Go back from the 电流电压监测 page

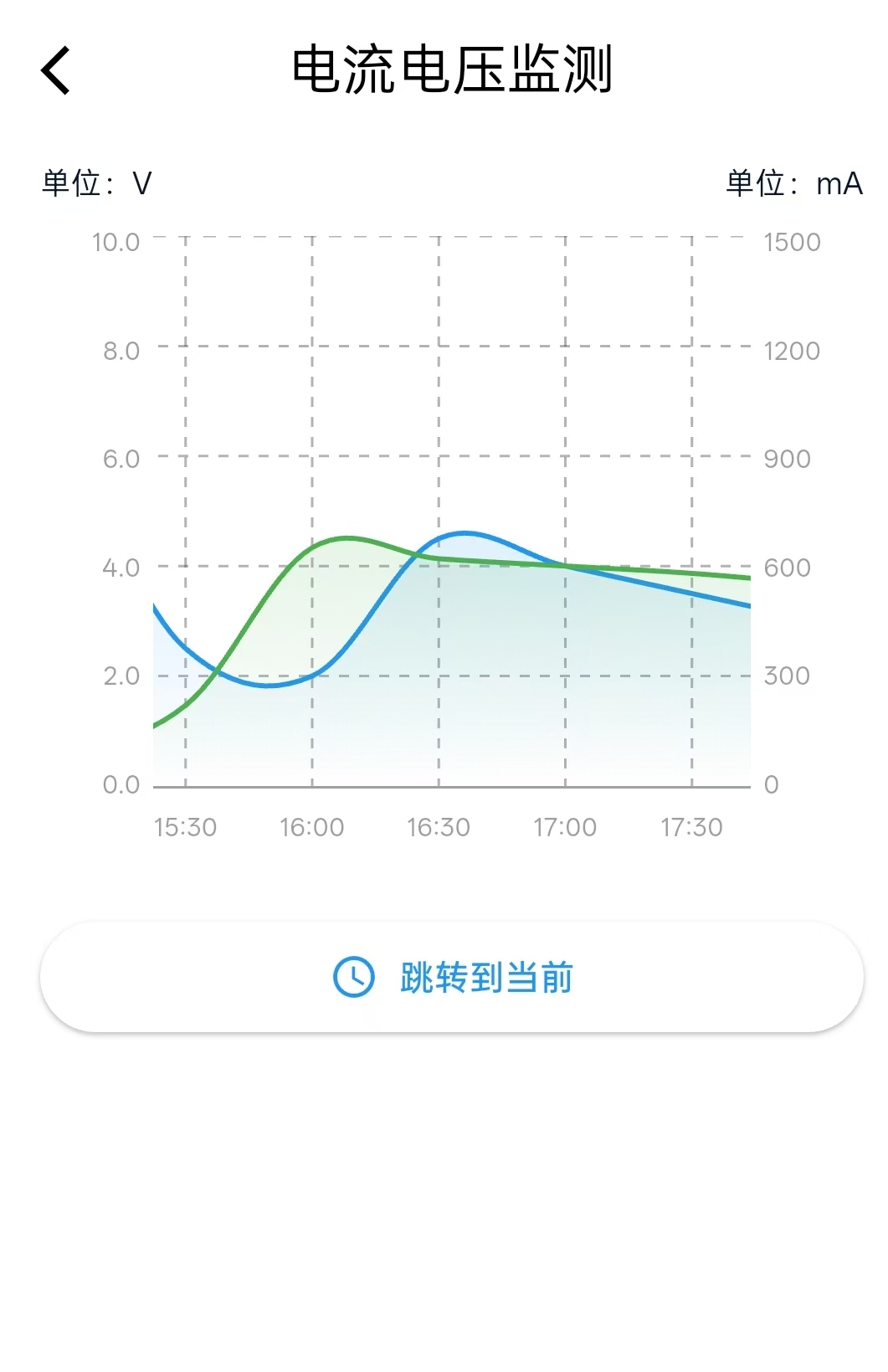coord(56,70)
